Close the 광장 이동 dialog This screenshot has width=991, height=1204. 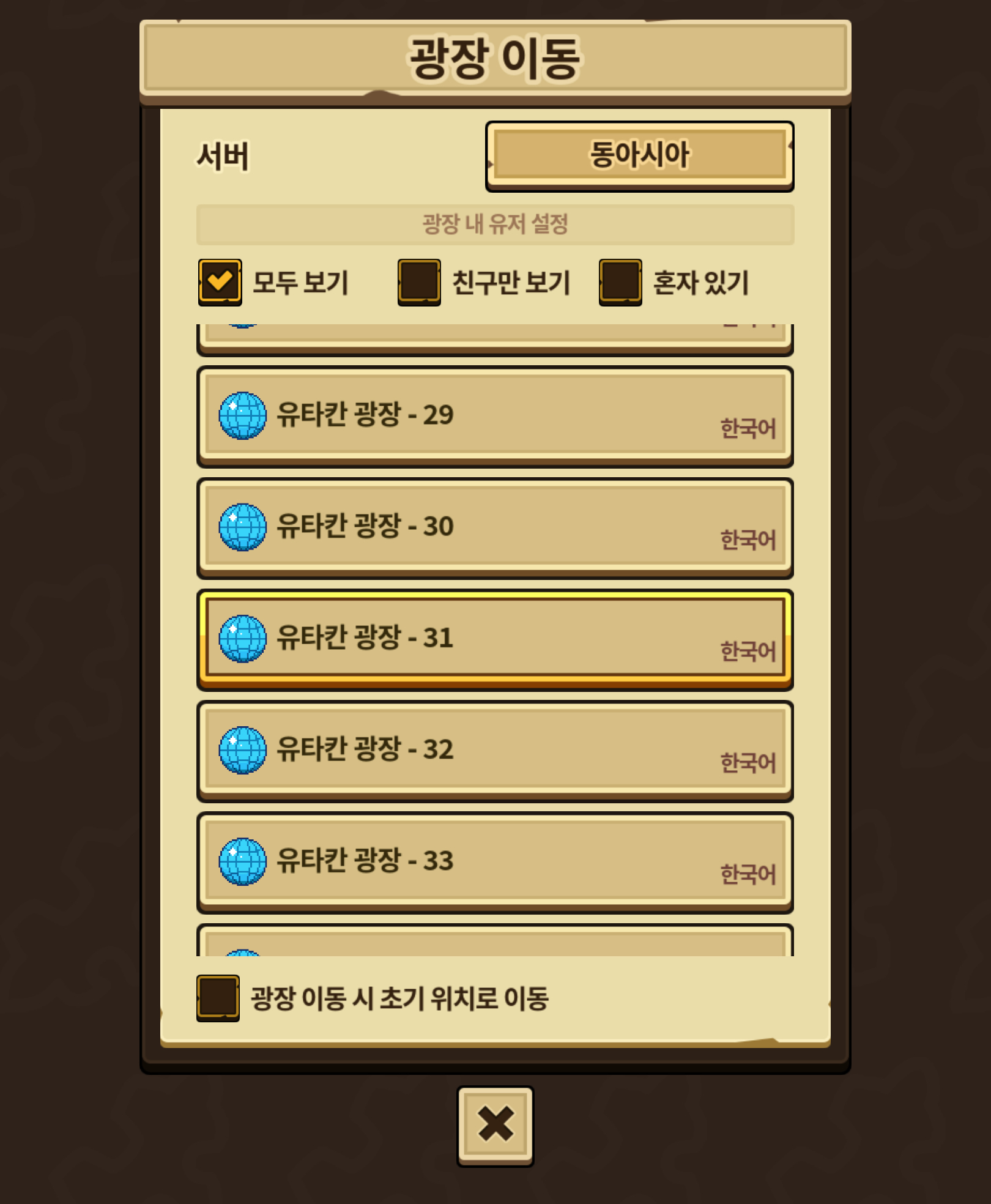(495, 1126)
